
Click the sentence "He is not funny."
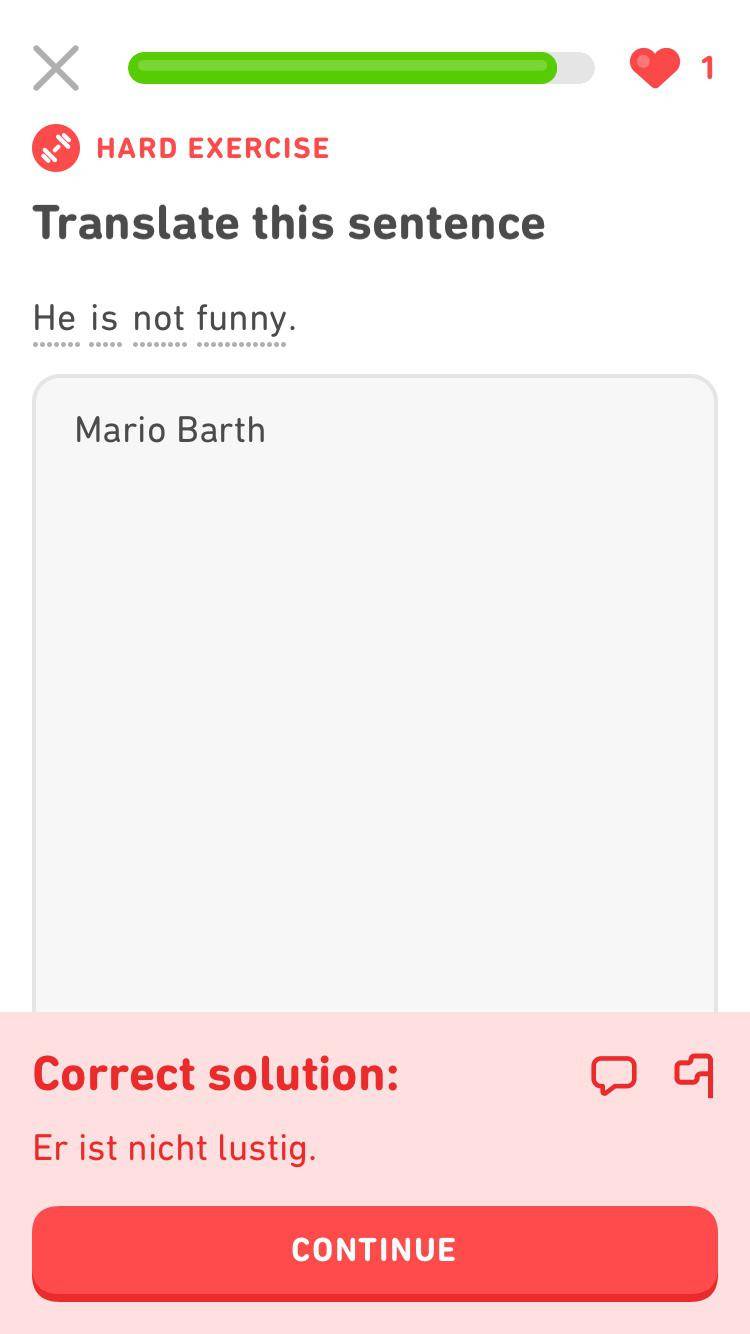point(162,318)
